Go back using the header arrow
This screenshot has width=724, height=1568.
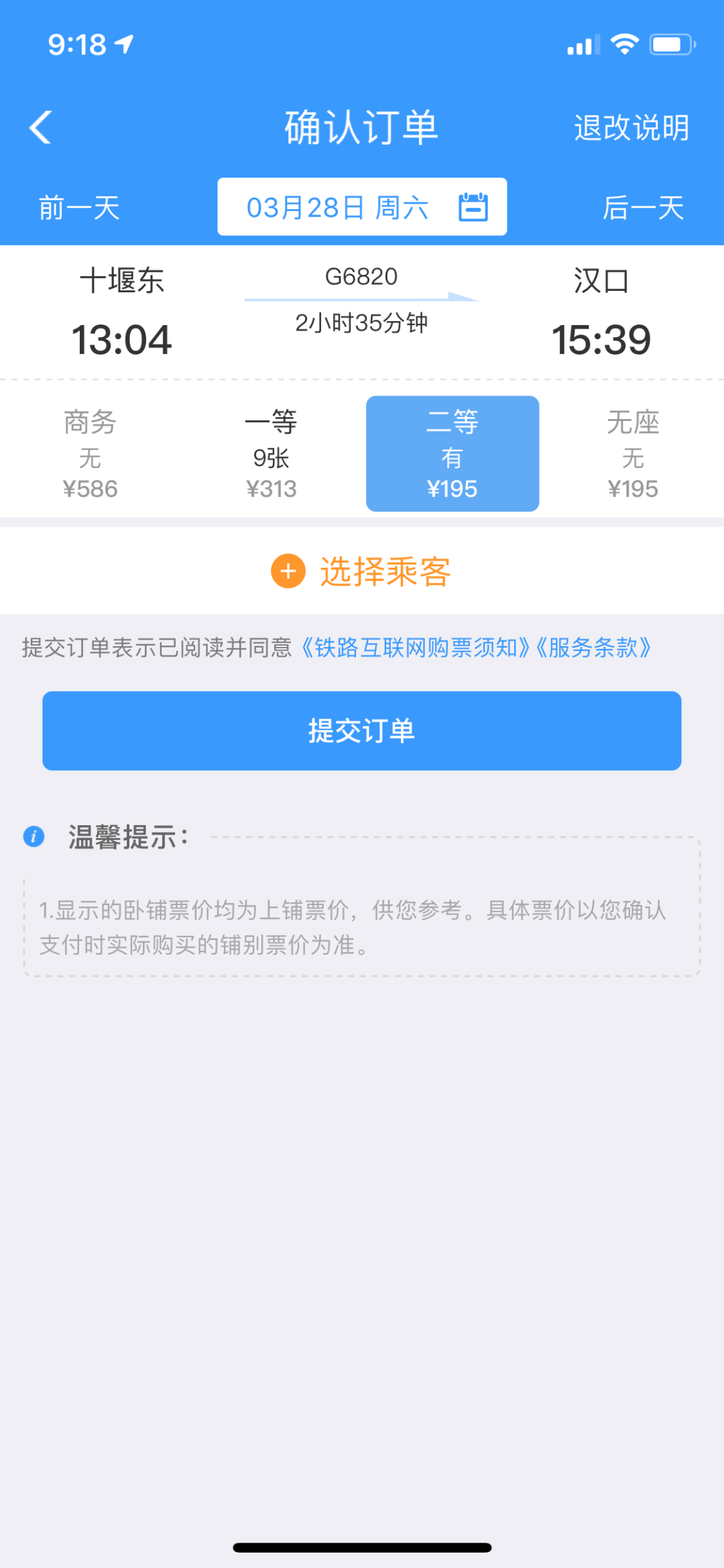42,127
